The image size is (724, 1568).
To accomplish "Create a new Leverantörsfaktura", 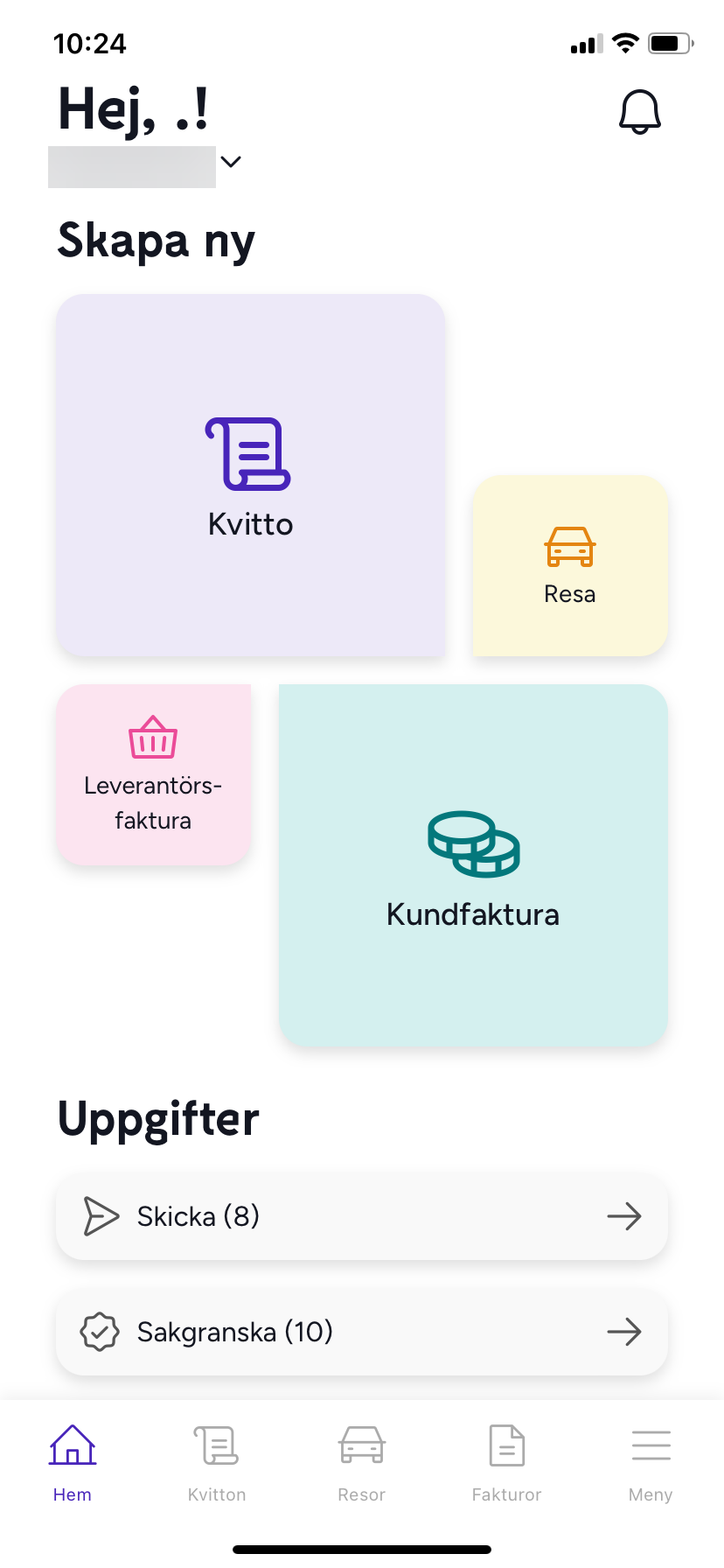I will click(x=153, y=774).
